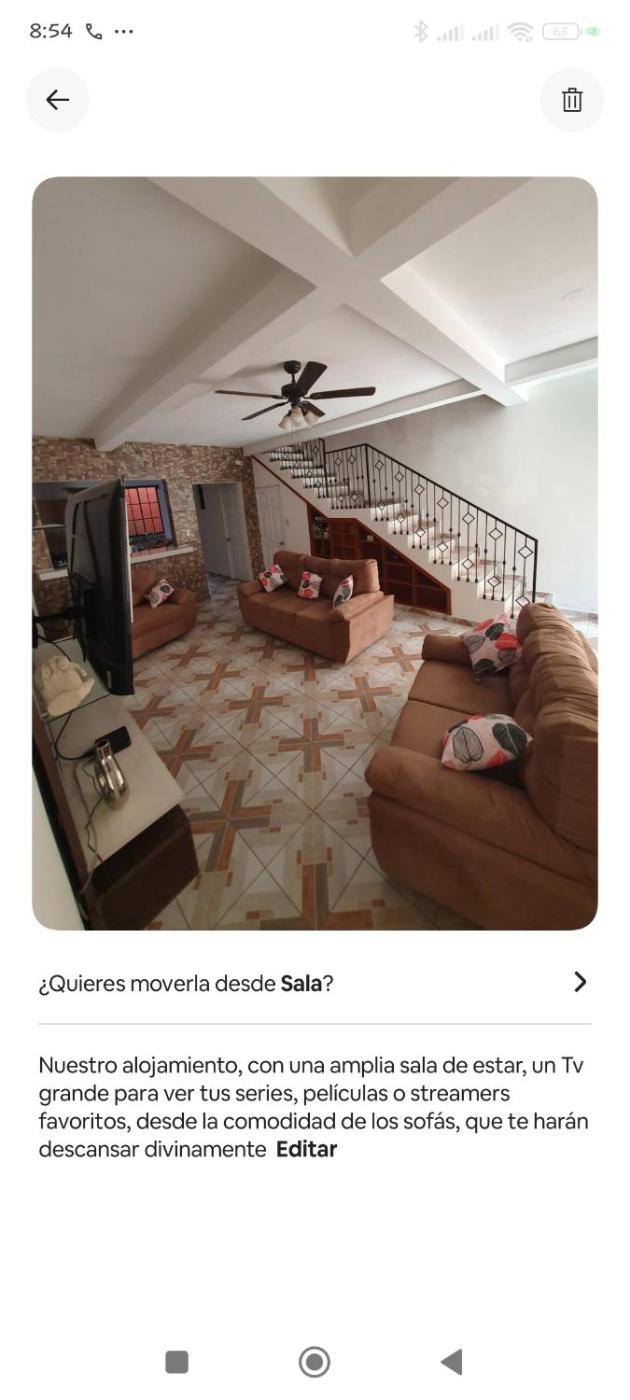Viewport: 630px width, 1400px height.
Task: Open the '¿Quieres moverla desde Sala?' row
Action: pos(314,983)
